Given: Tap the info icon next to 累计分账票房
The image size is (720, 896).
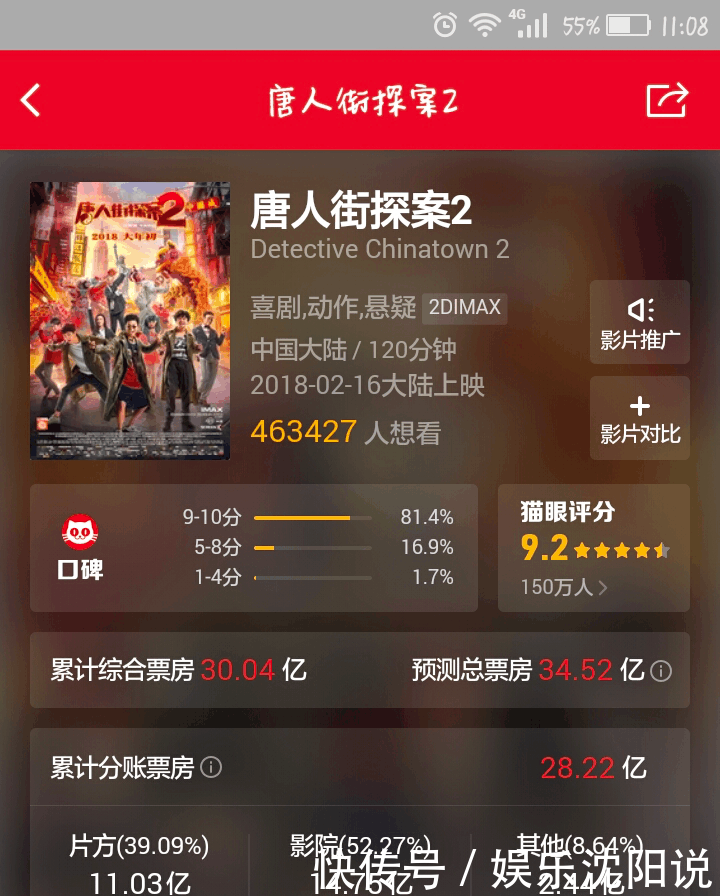Looking at the screenshot, I should pos(210,768).
